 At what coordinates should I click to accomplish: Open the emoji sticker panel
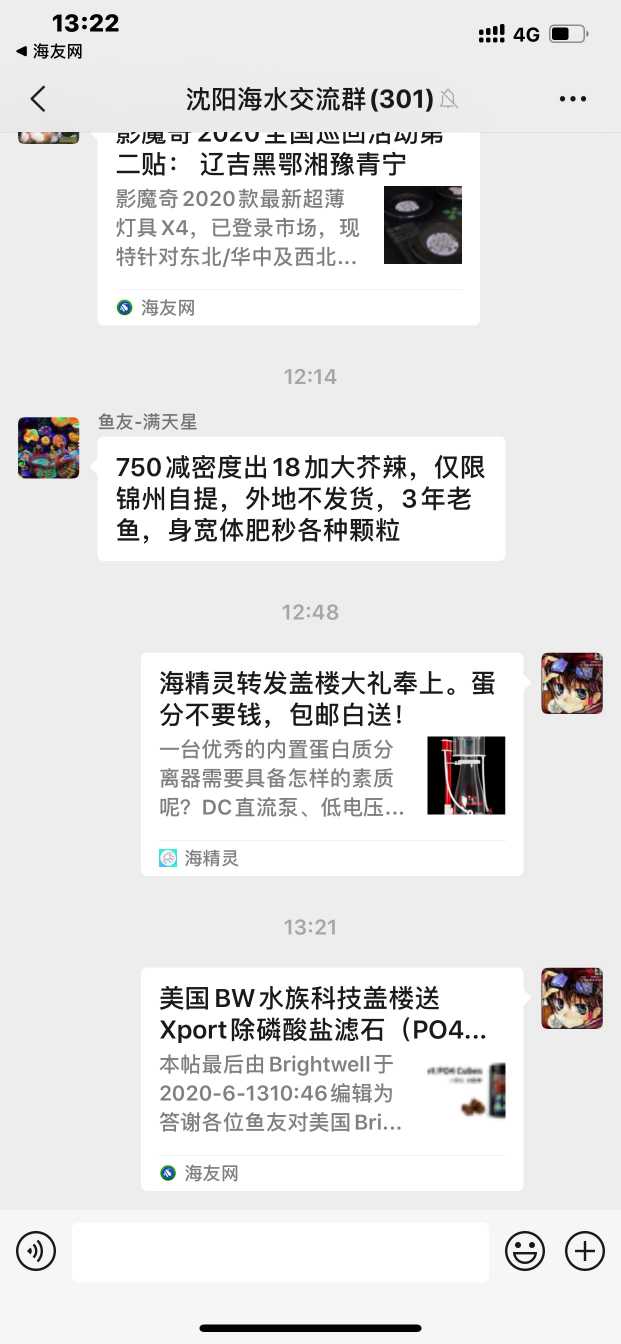pos(524,1251)
